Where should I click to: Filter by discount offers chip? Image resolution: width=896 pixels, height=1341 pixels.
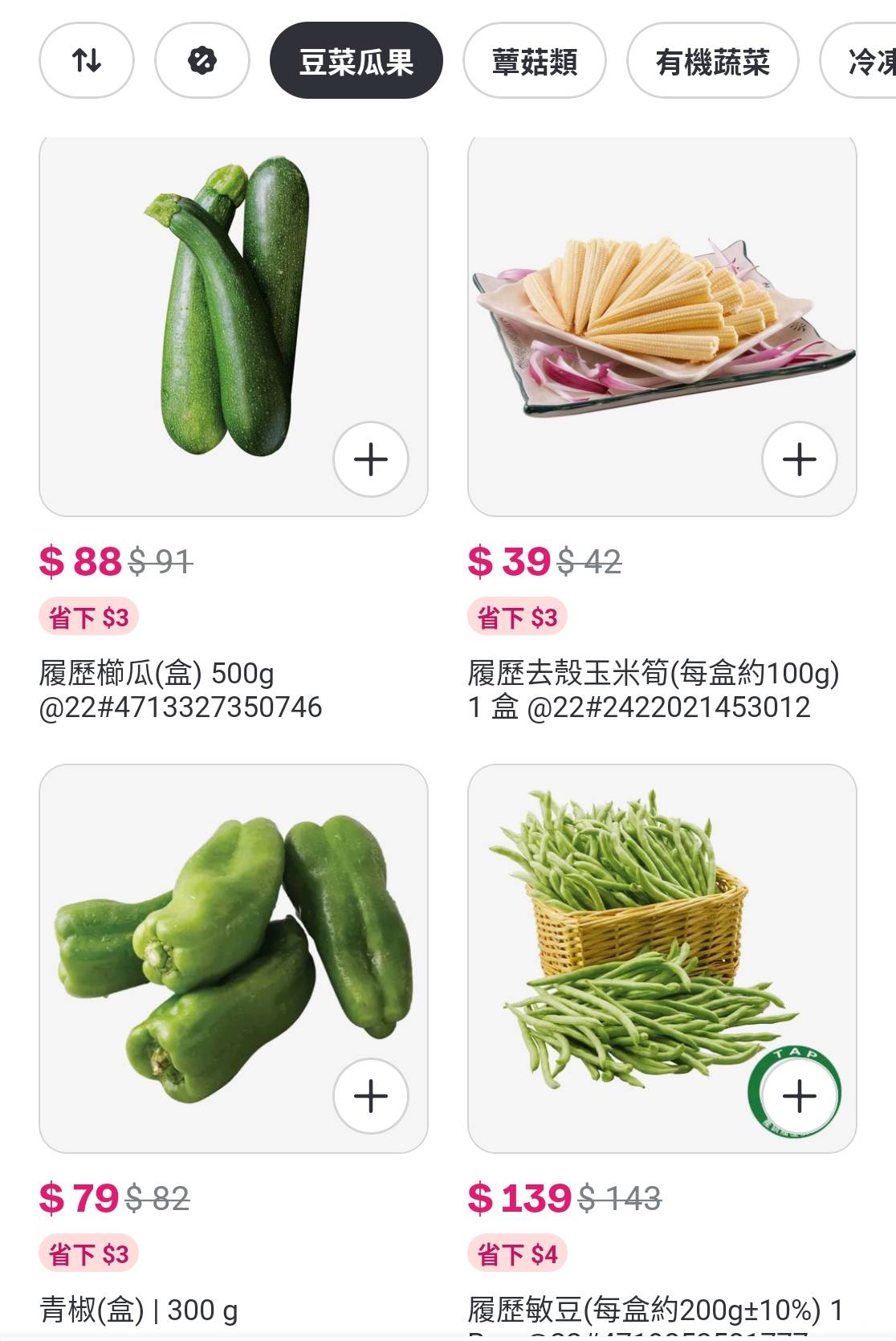pyautogui.click(x=202, y=60)
